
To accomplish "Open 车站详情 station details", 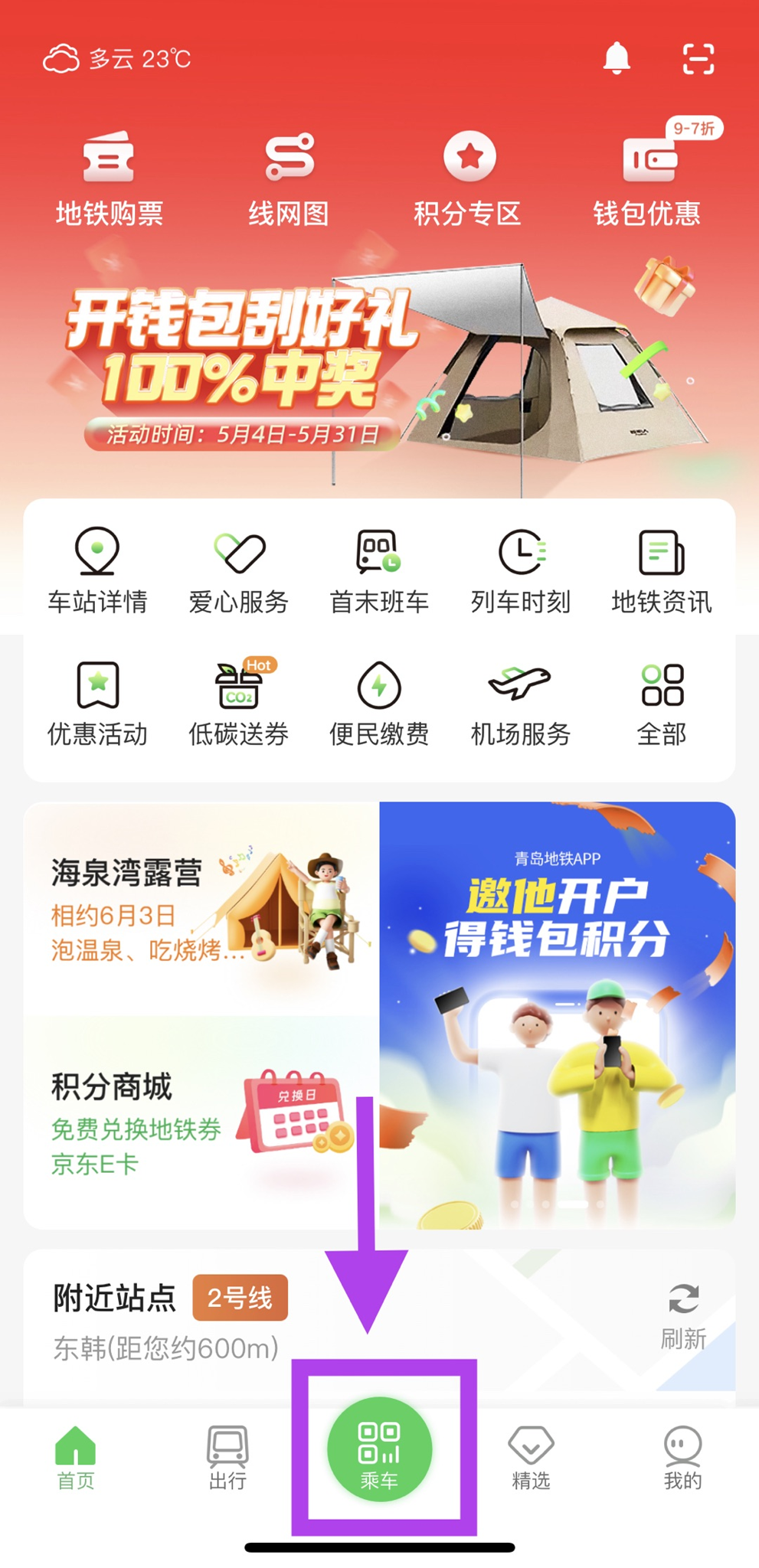I will [98, 567].
